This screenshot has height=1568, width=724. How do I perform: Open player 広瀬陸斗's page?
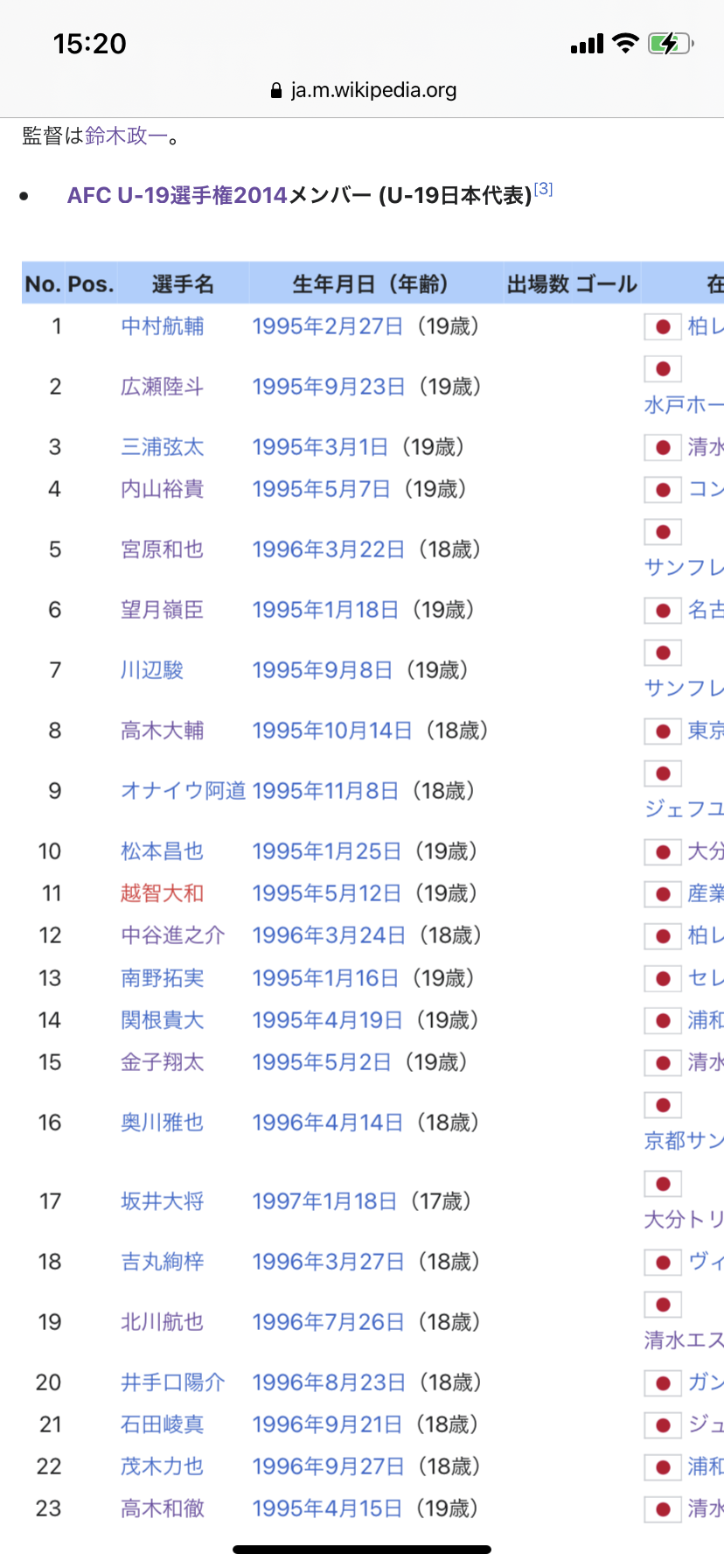click(163, 387)
